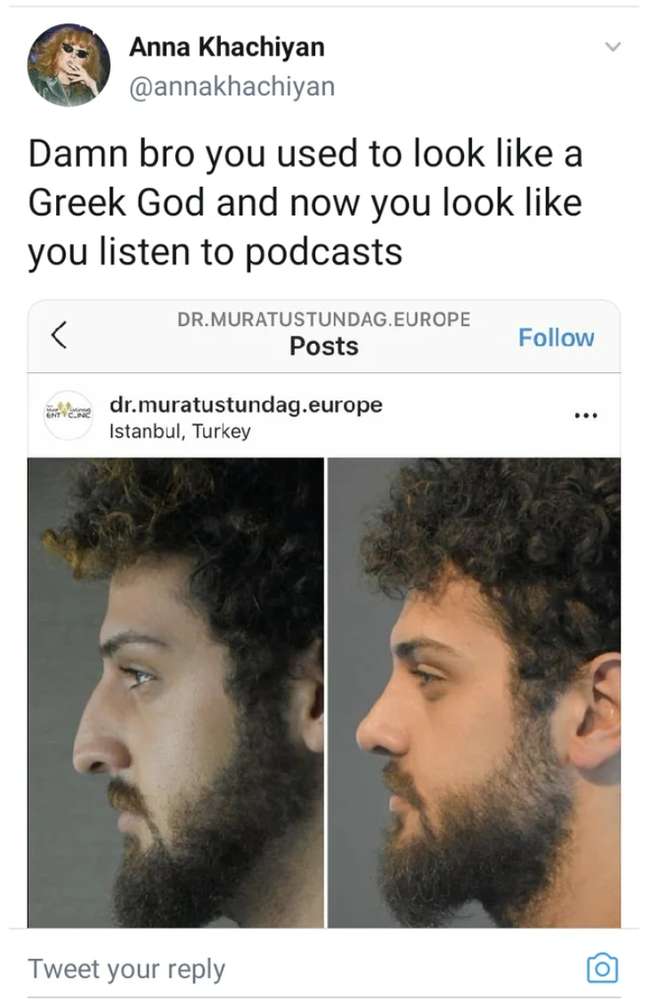Open the tweet options chevron
Screen dimensions: 650x999
pyautogui.click(x=614, y=47)
